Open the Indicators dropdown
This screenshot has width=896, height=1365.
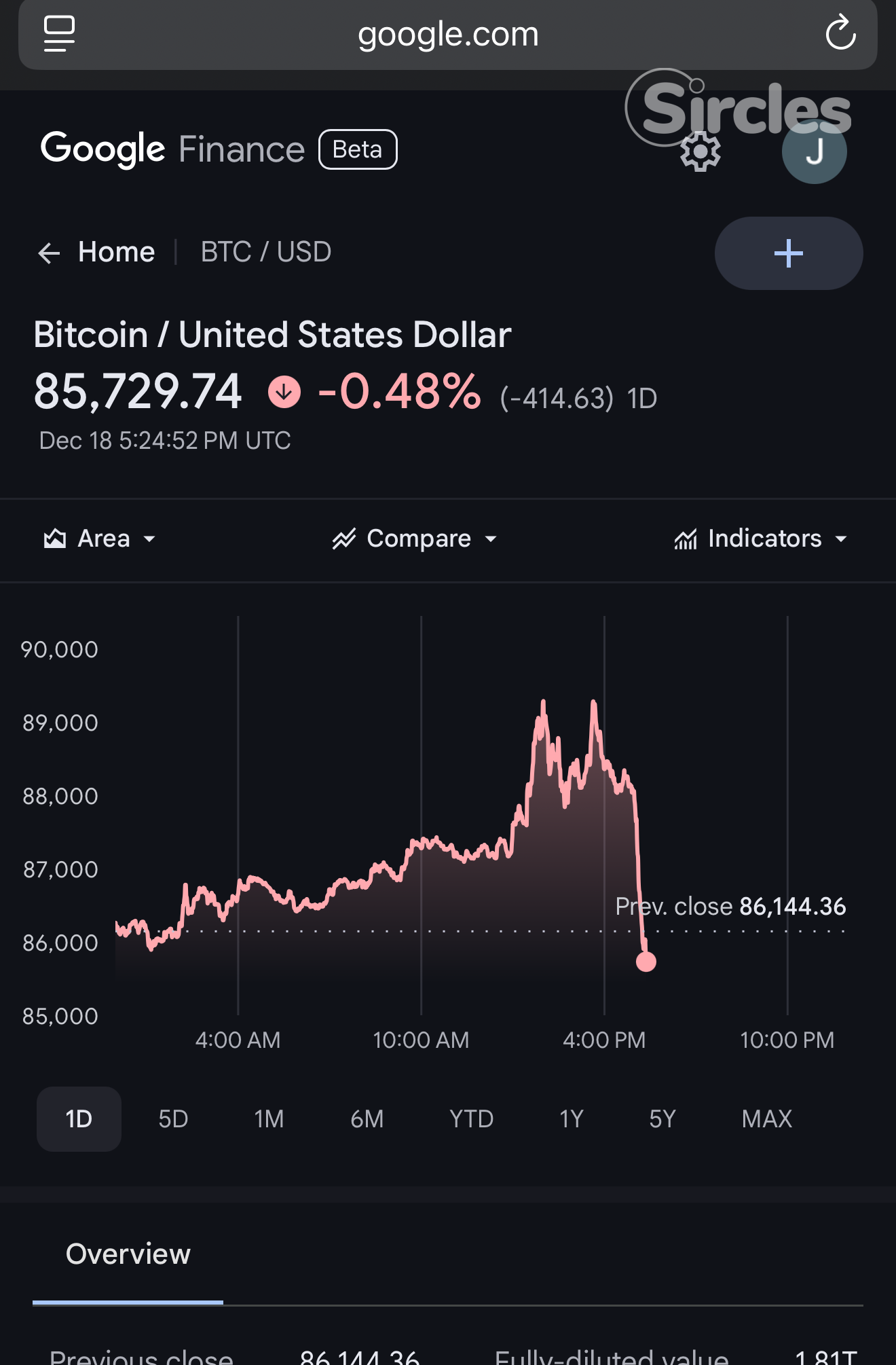(x=760, y=539)
